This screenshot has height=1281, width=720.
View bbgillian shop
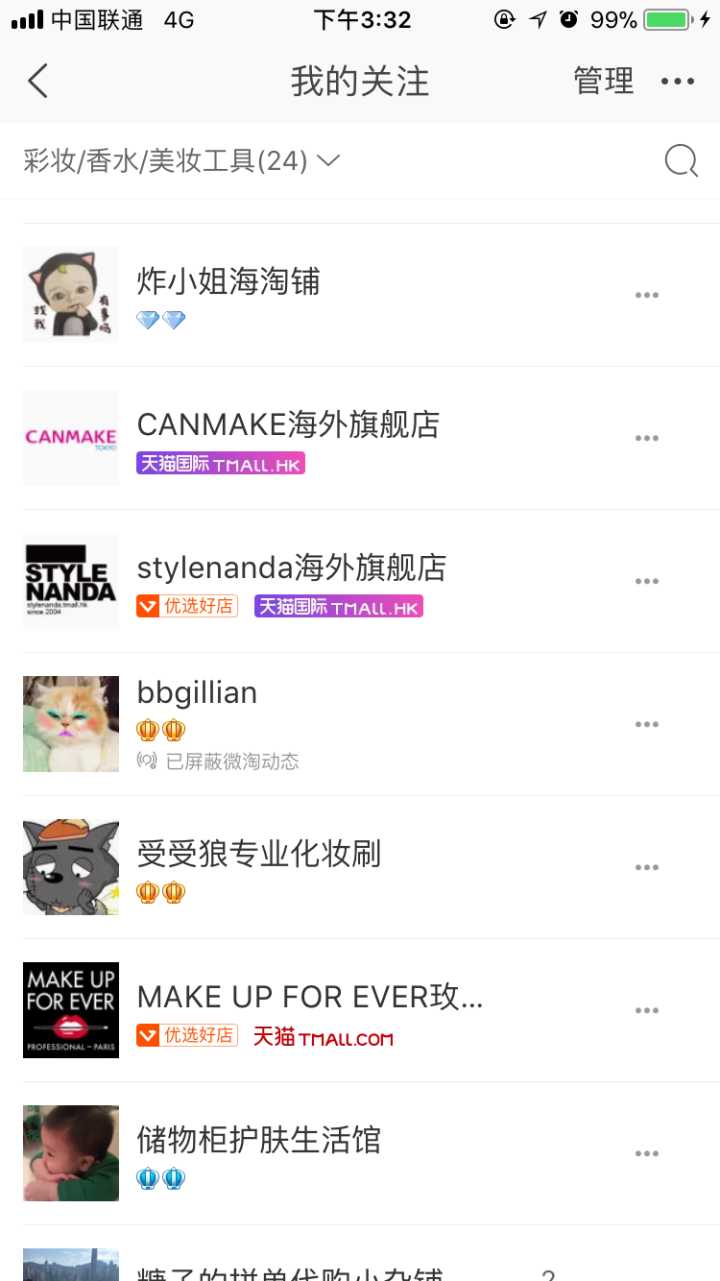tap(197, 693)
